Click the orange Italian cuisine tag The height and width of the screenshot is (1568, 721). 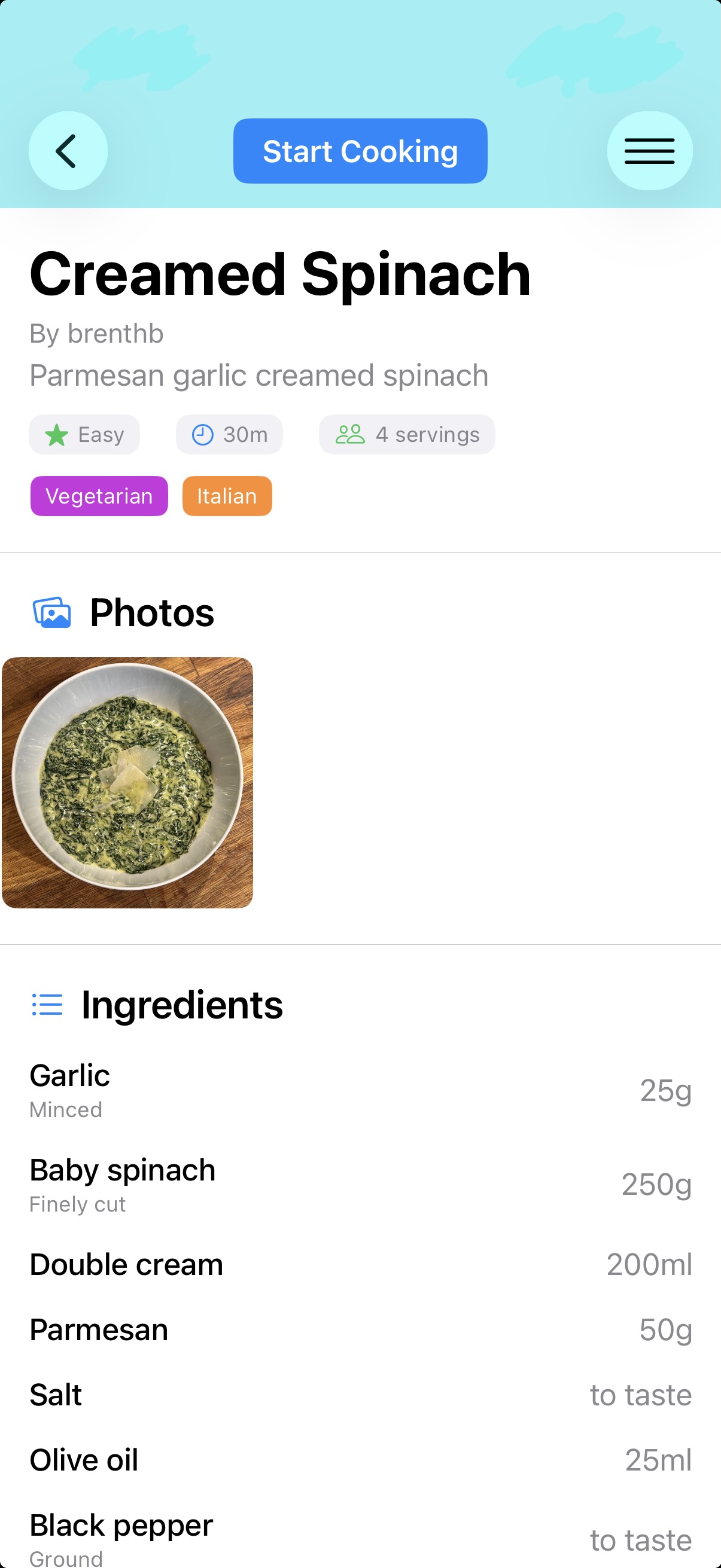tap(227, 496)
